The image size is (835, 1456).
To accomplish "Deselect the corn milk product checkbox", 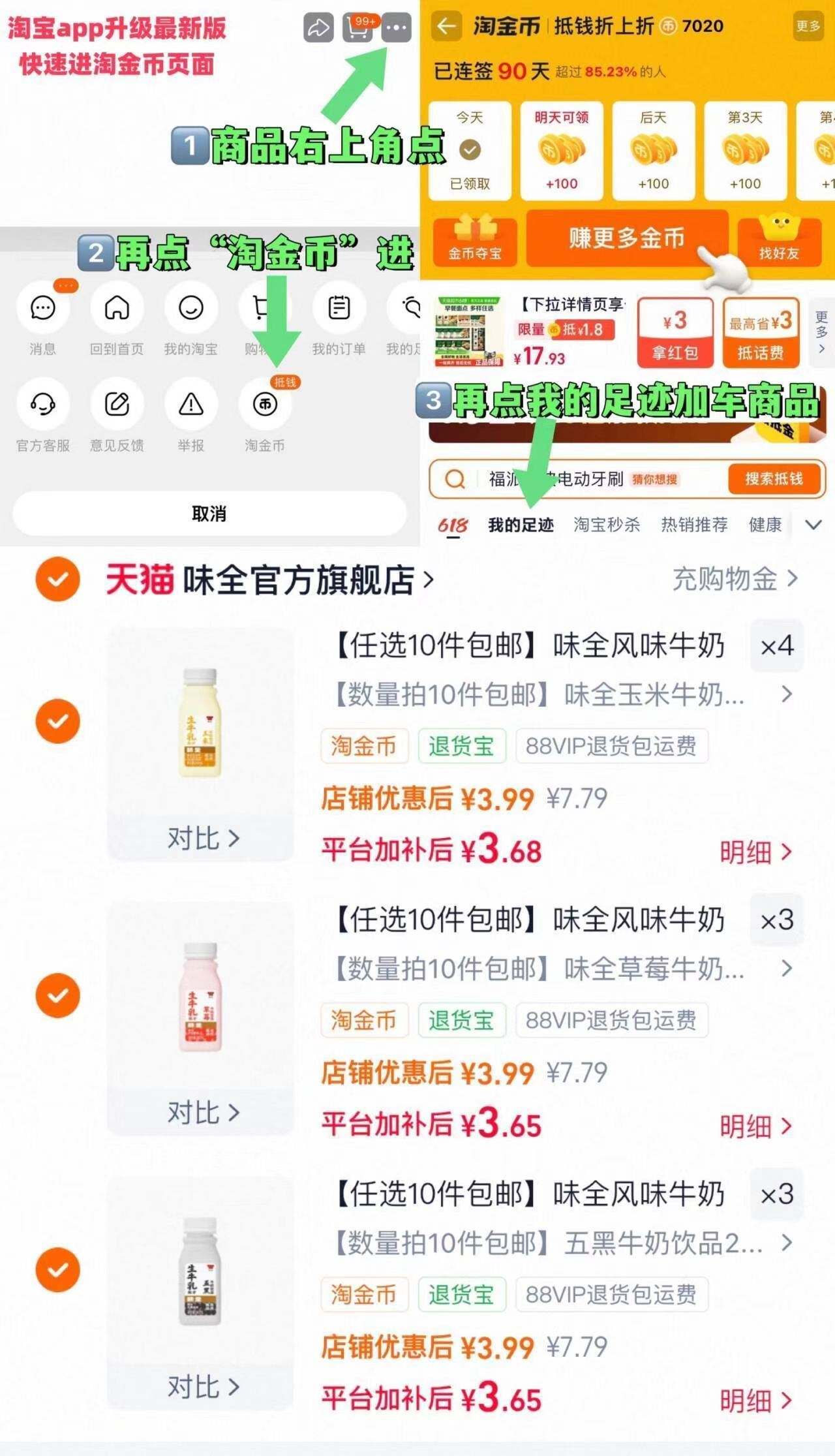I will [57, 722].
